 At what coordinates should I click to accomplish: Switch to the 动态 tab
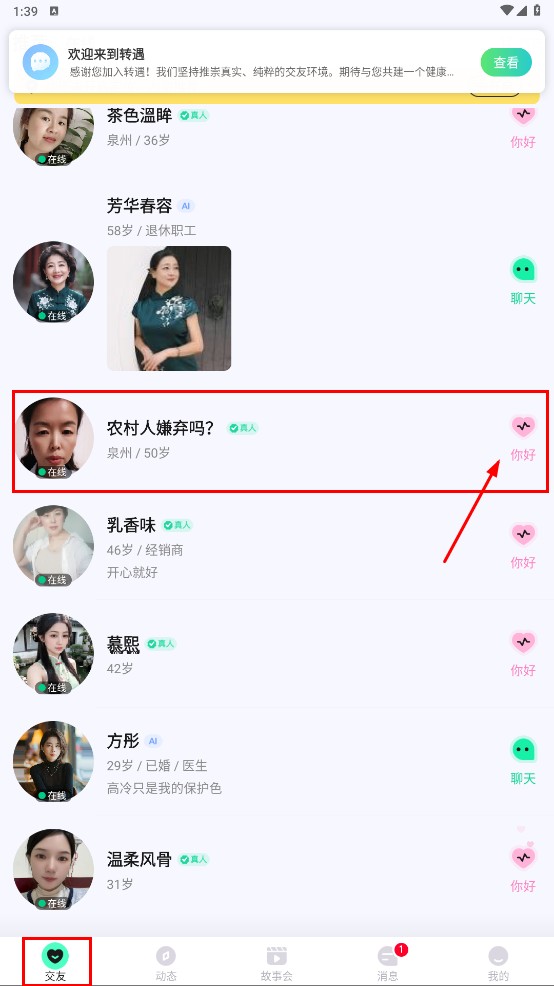pyautogui.click(x=166, y=963)
